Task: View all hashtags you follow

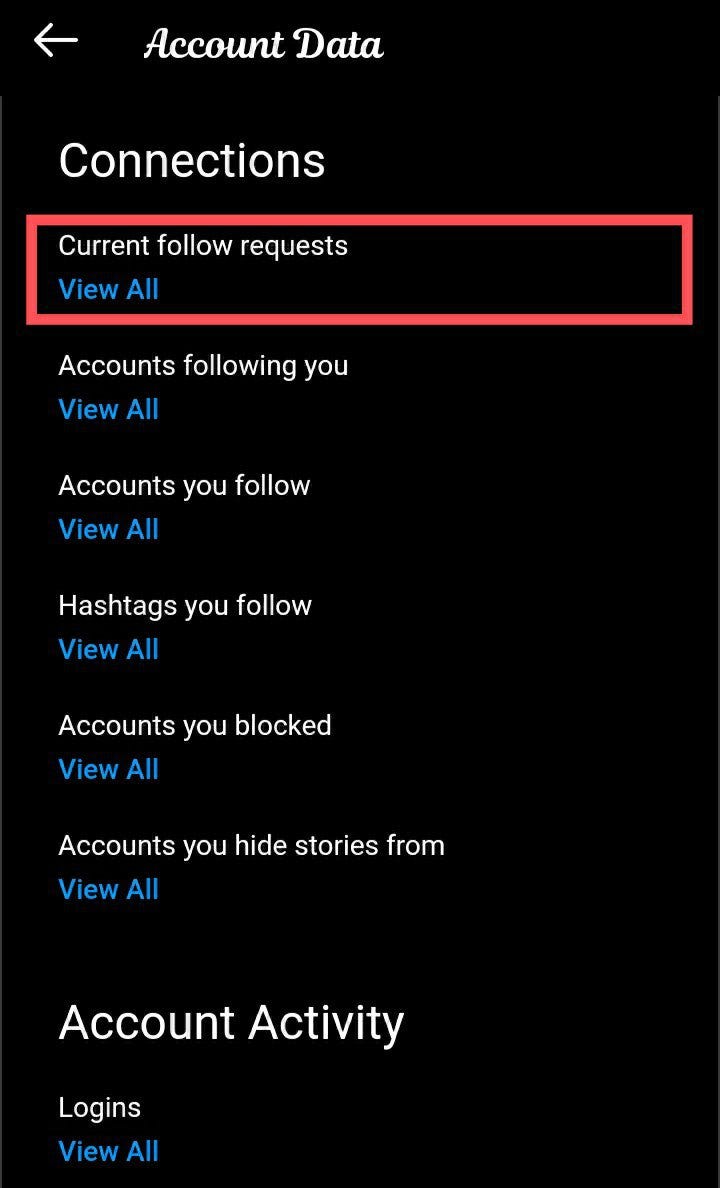Action: pyautogui.click(x=108, y=650)
